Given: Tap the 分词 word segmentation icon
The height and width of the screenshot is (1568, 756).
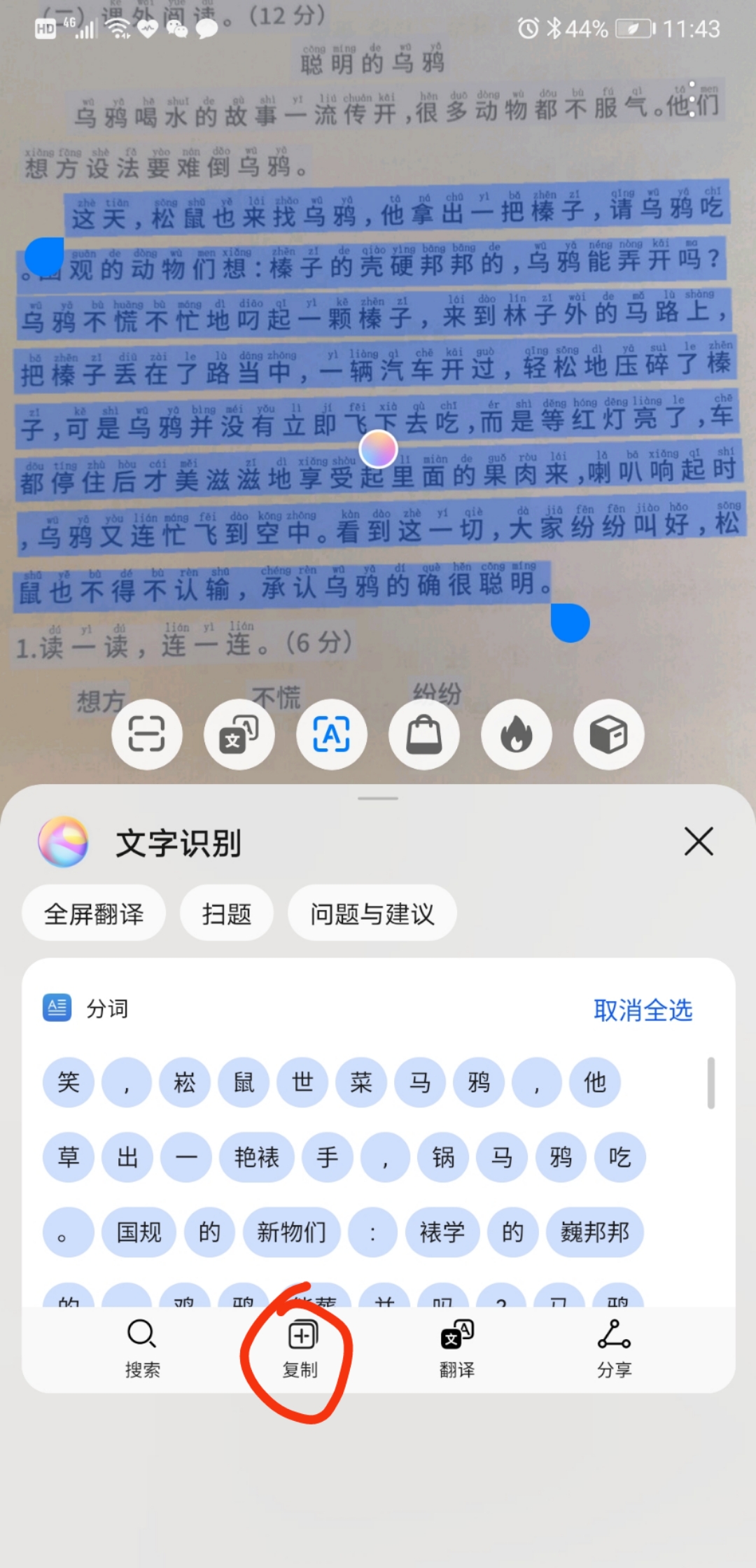Looking at the screenshot, I should tap(55, 1008).
